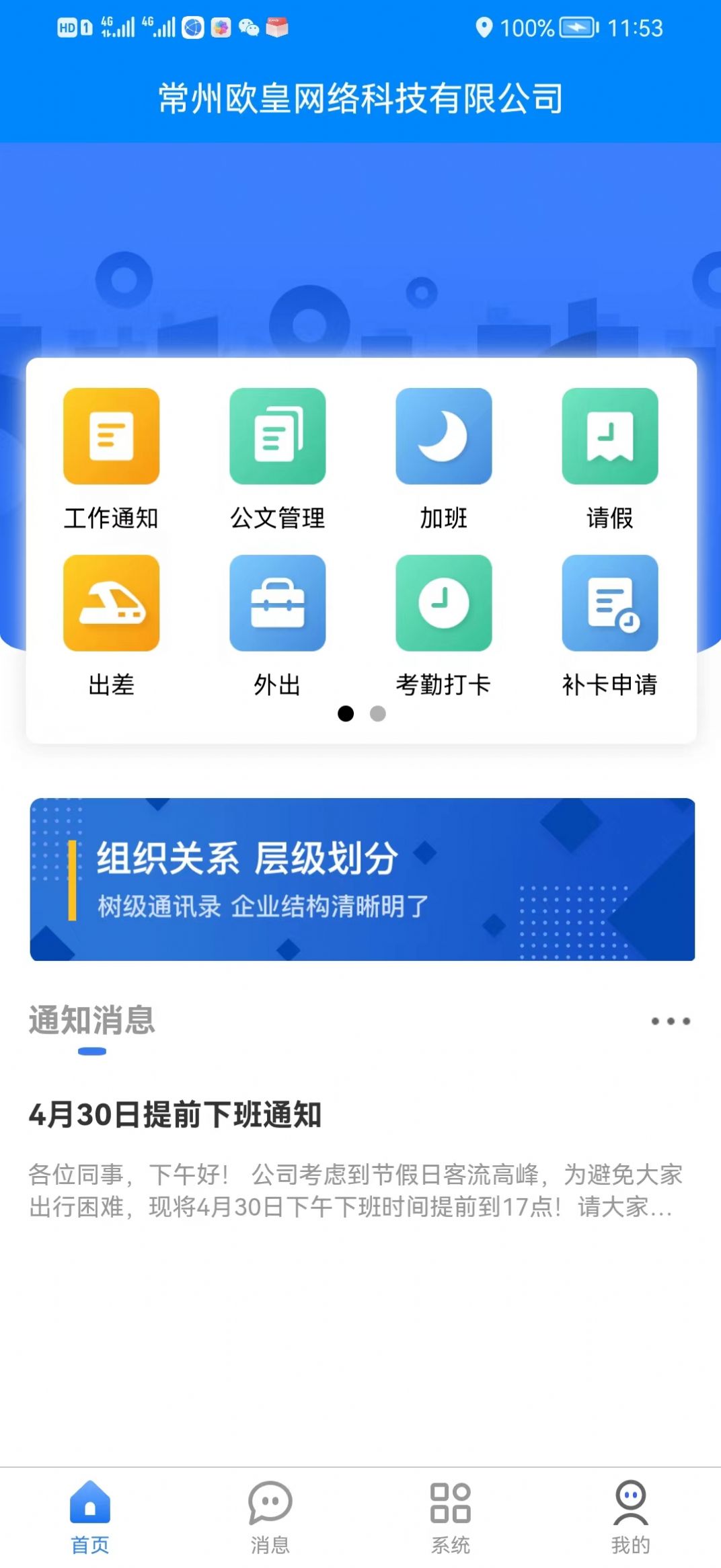Tap the second carousel page dot
The width and height of the screenshot is (721, 1568).
[377, 714]
